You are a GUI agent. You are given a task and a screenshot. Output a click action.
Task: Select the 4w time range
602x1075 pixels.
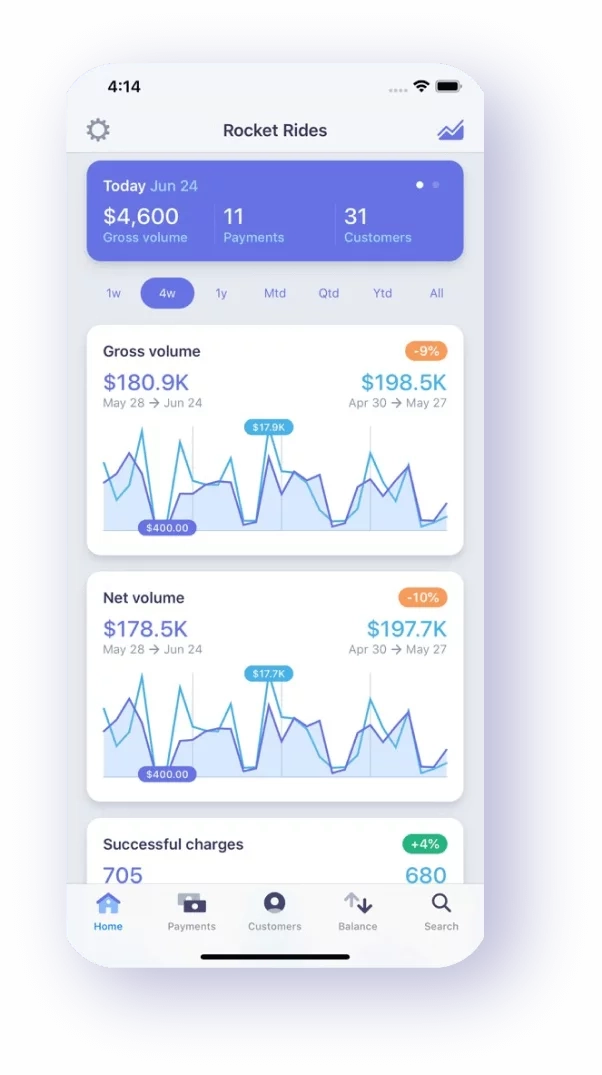167,293
